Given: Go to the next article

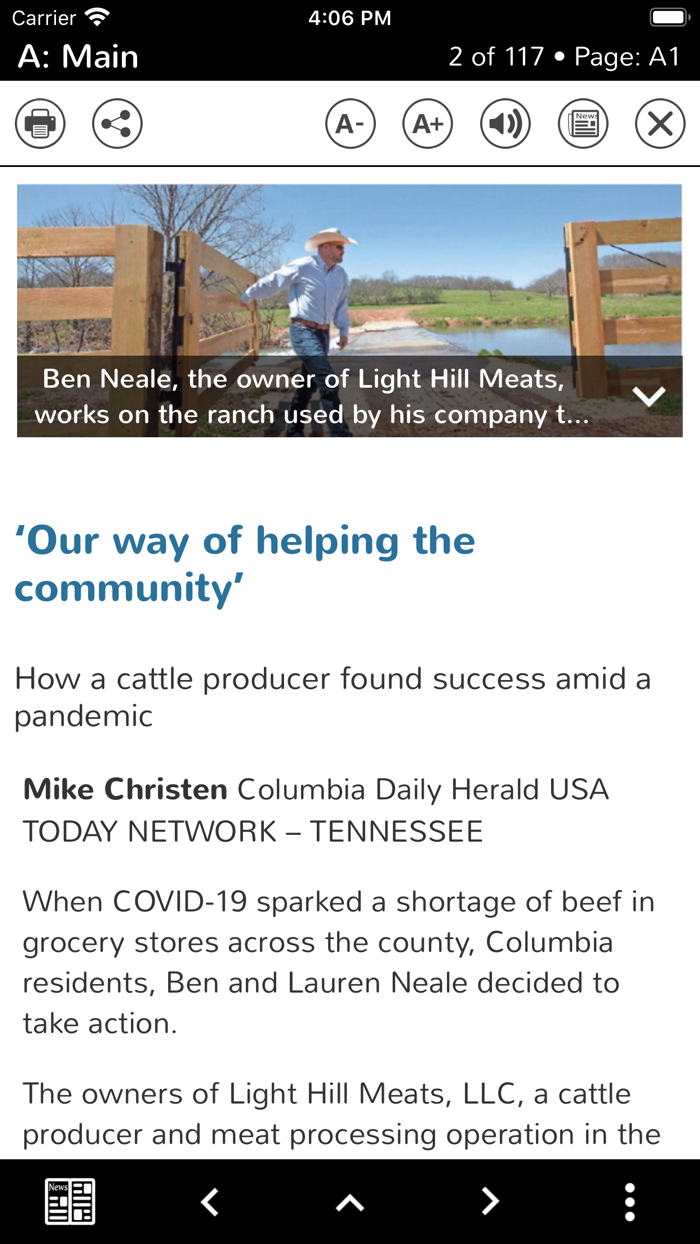Looking at the screenshot, I should coord(490,1201).
